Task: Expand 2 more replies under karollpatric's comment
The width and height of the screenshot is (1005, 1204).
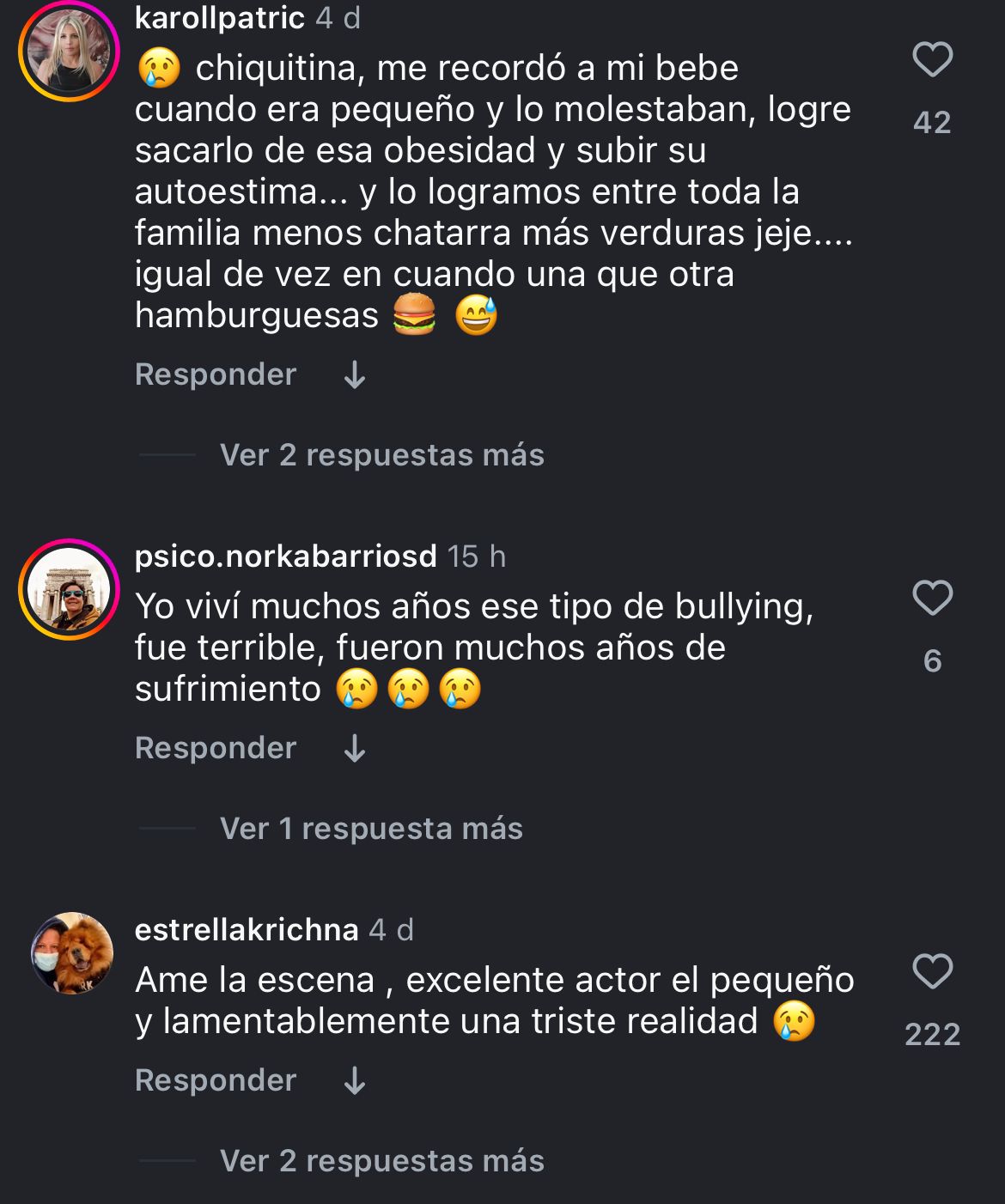Action: 381,455
